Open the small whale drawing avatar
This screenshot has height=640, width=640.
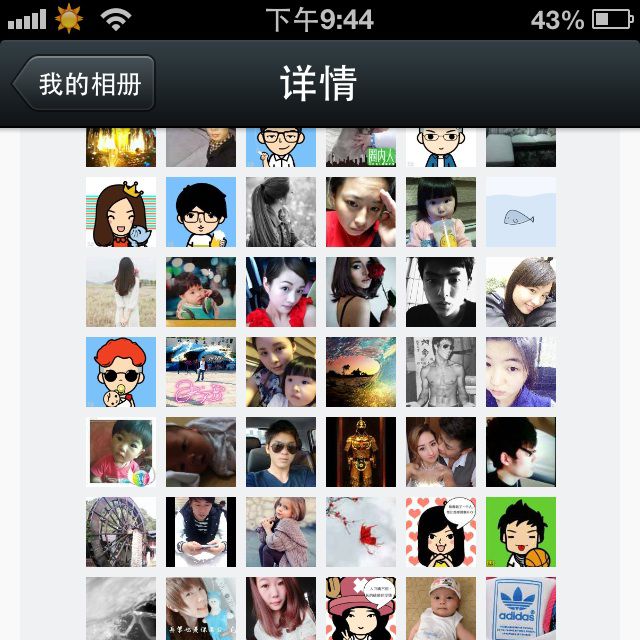point(521,212)
